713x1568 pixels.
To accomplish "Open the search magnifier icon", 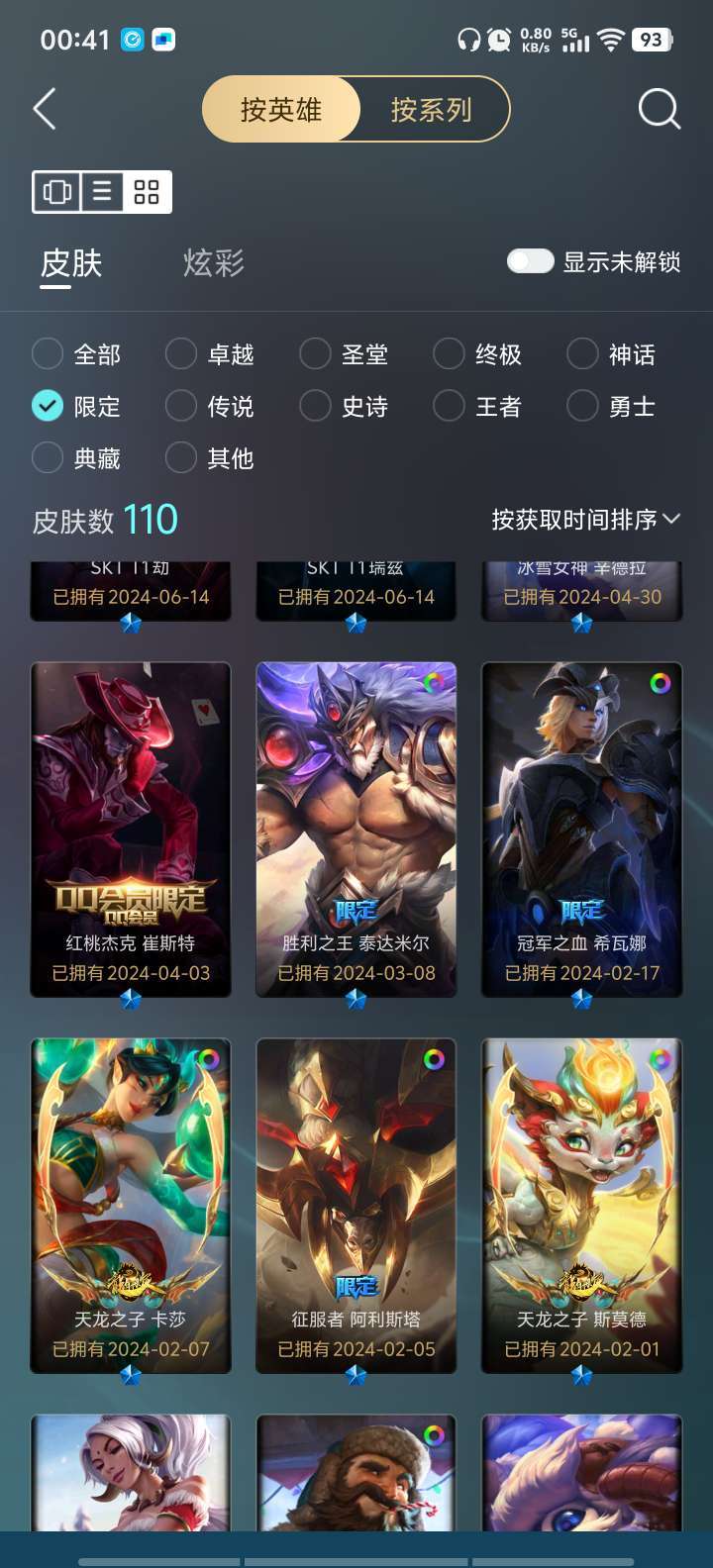I will (660, 109).
